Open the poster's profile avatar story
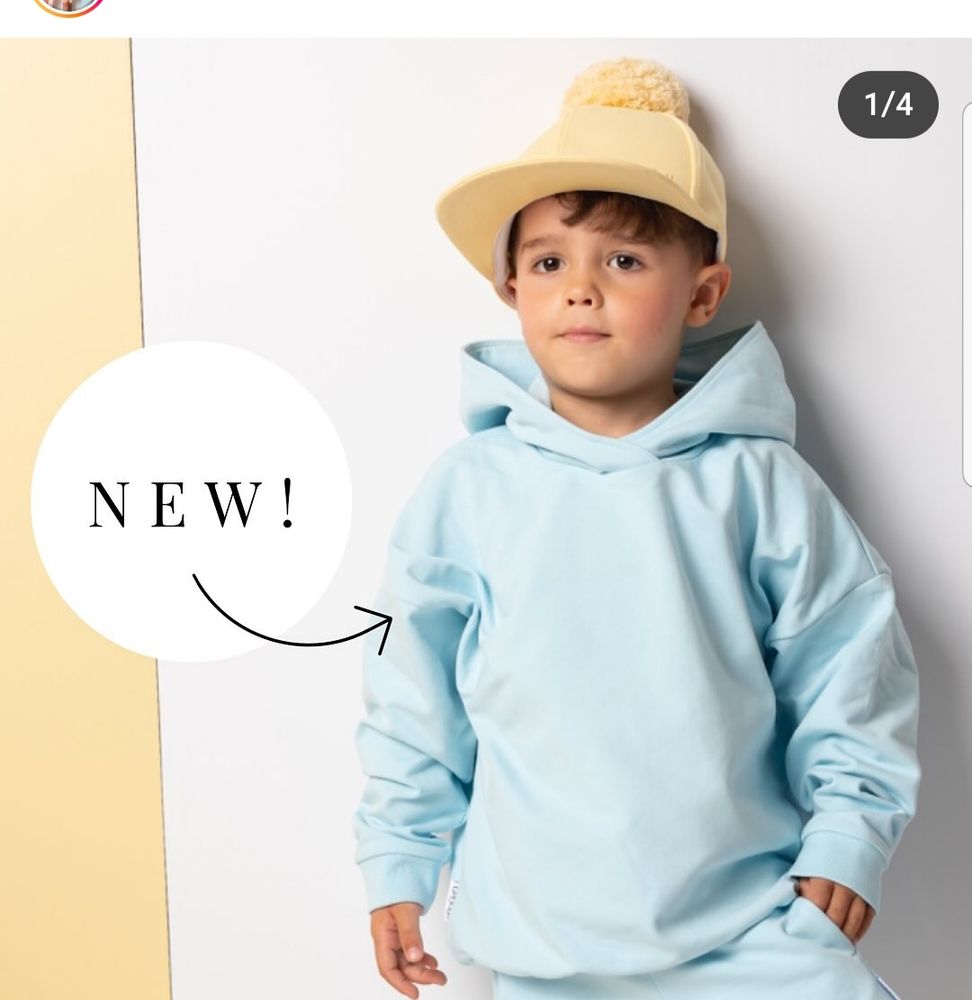 tap(68, 5)
